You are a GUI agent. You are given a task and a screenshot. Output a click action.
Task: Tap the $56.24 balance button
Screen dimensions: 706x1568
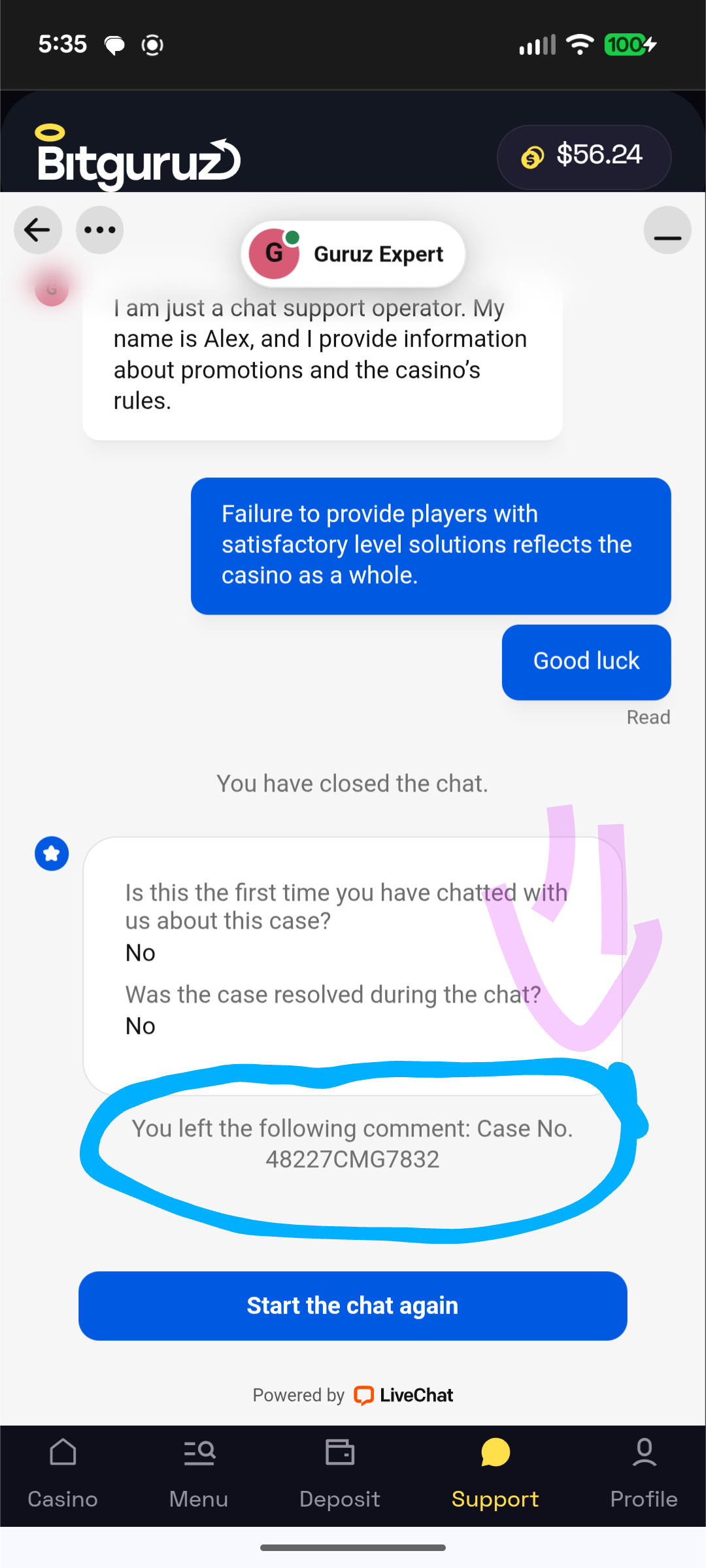[584, 157]
